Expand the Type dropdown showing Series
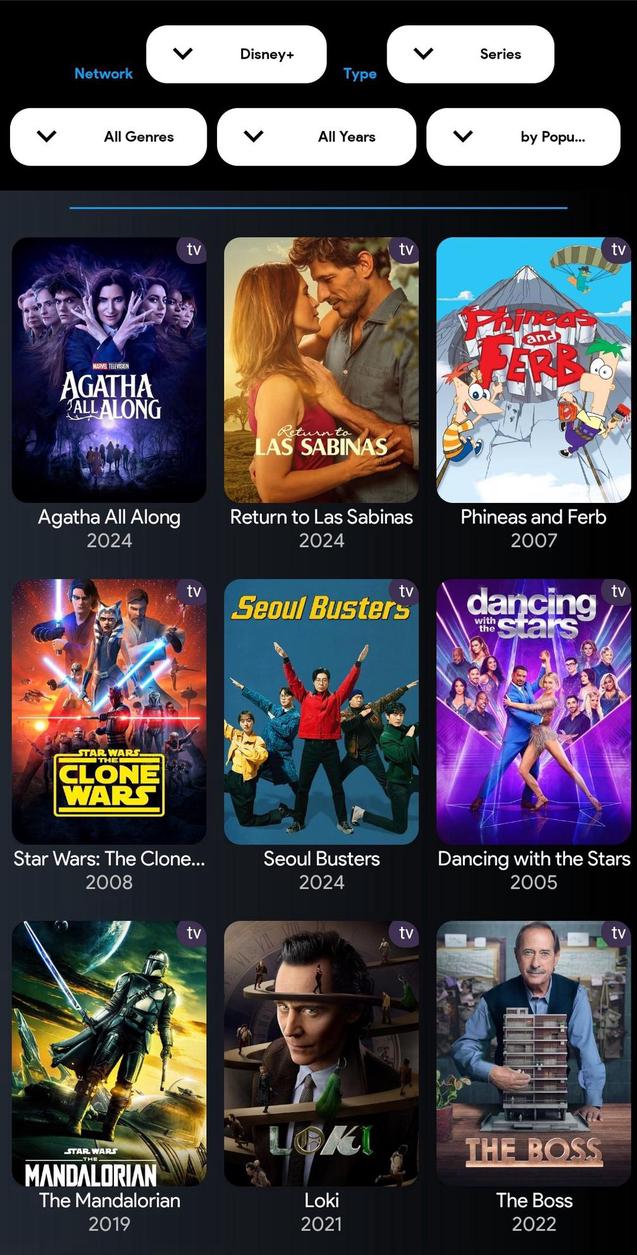637x1255 pixels. 470,54
